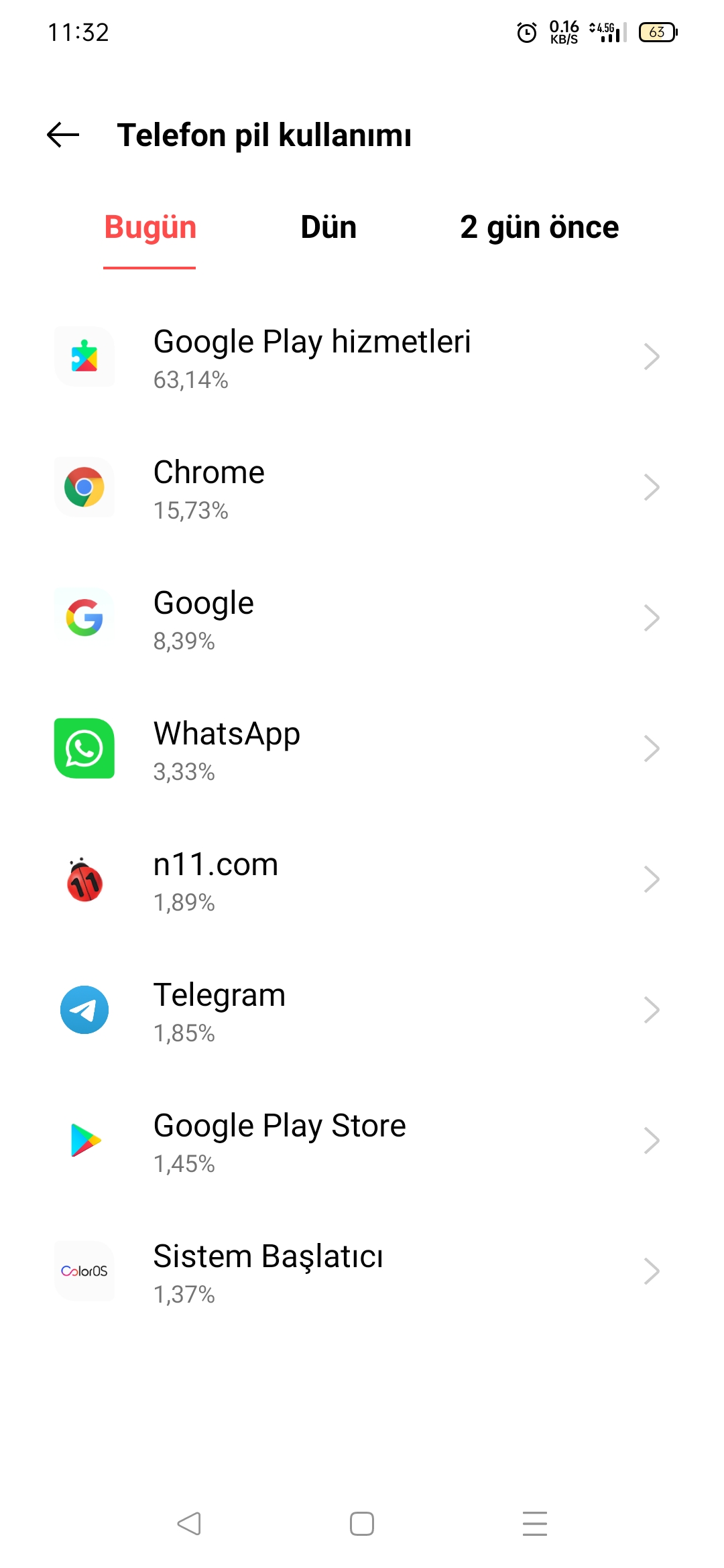Switch to the 2 gün önce tab

tap(539, 228)
